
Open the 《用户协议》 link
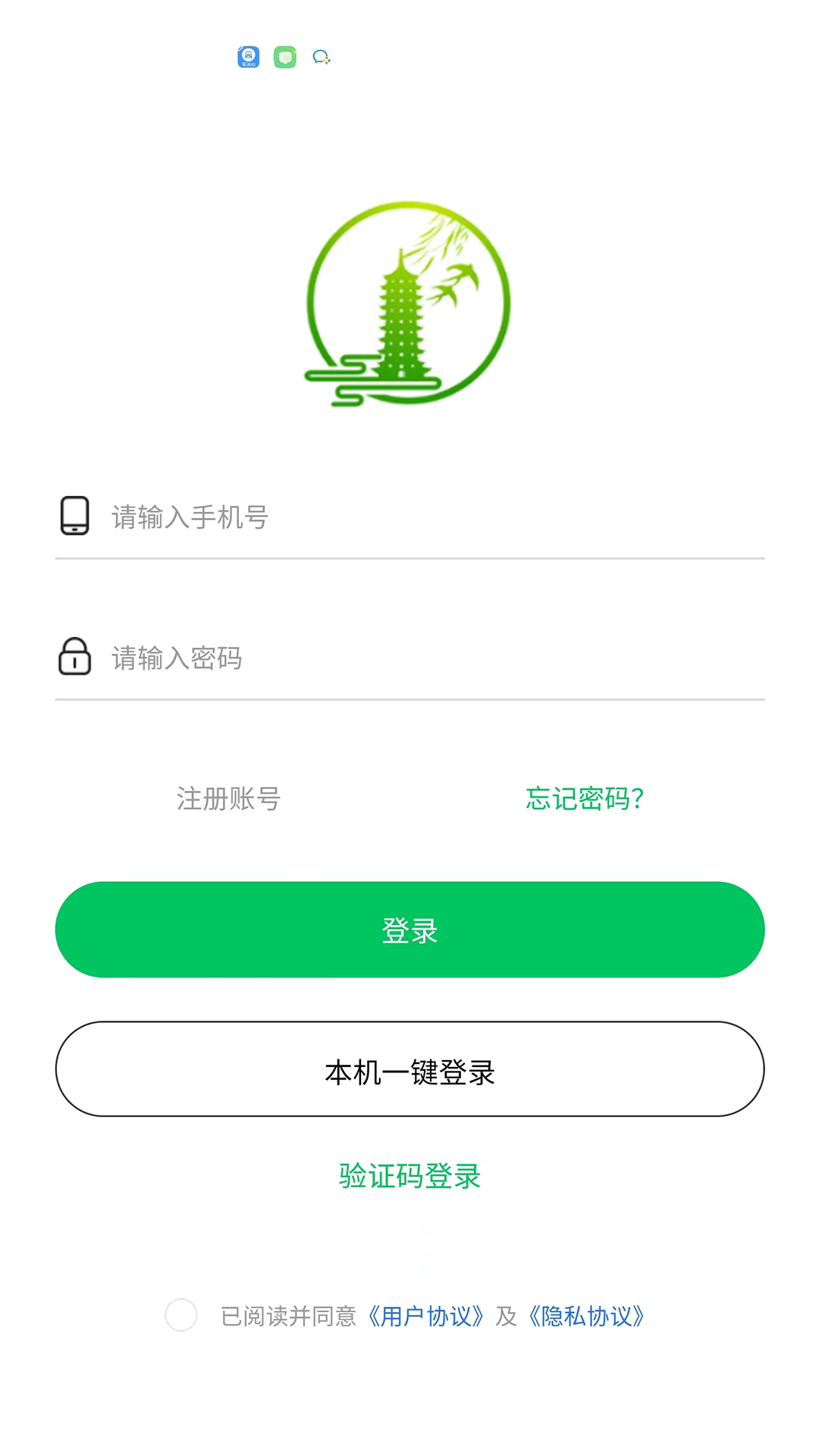425,1316
